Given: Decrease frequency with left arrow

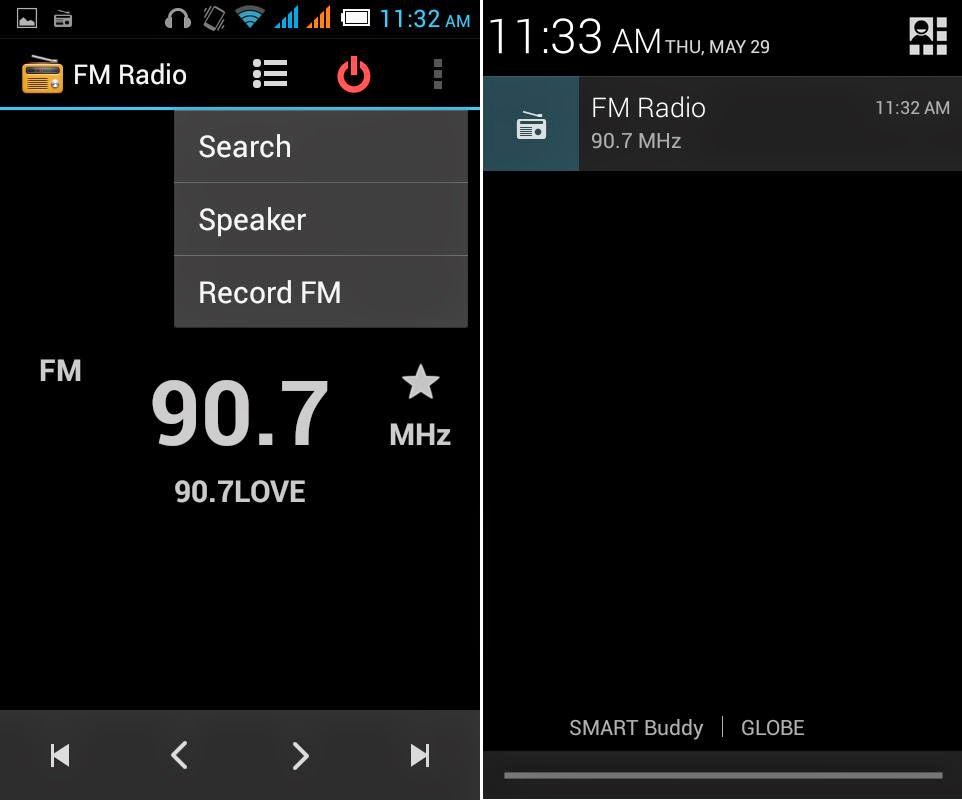Looking at the screenshot, I should (180, 756).
